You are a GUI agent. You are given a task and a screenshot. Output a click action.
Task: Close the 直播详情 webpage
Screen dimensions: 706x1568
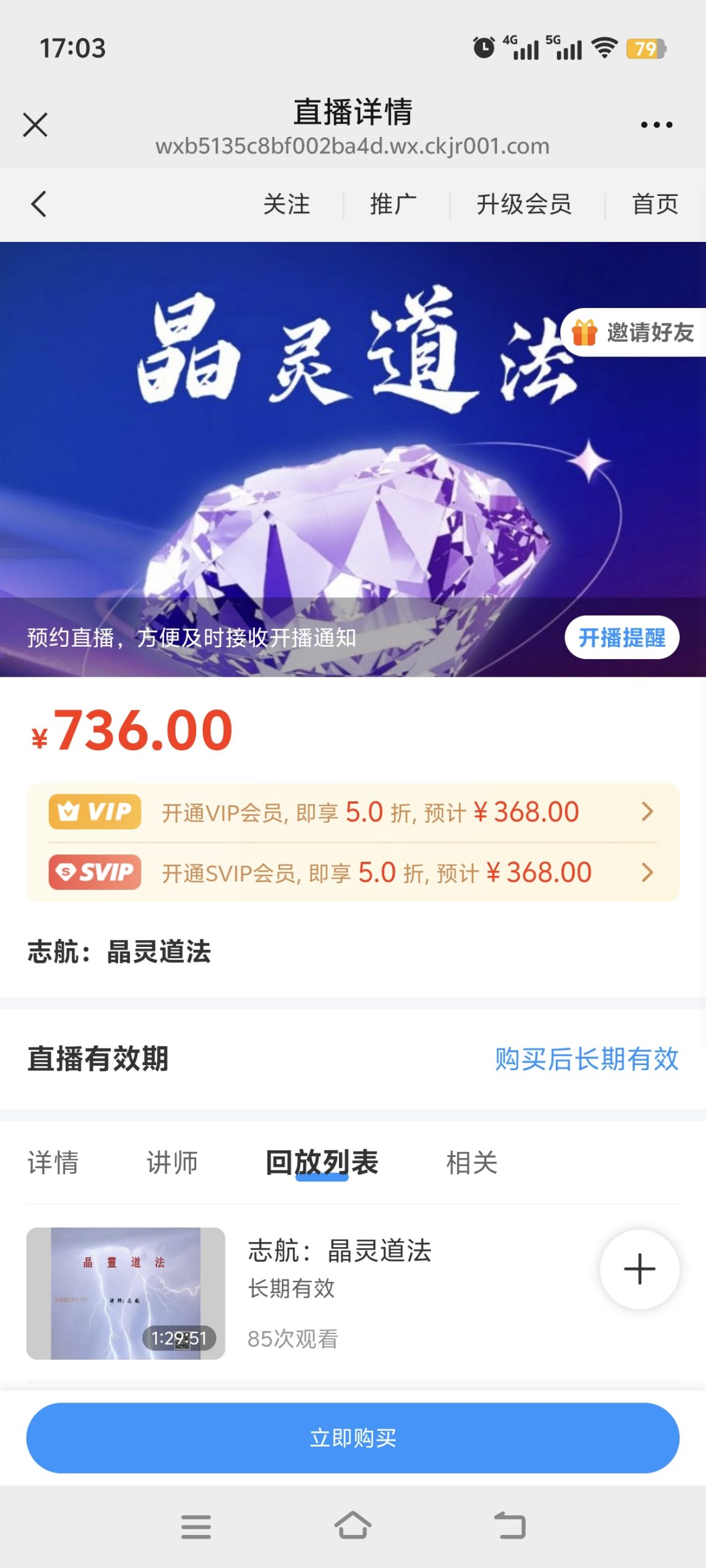[x=35, y=125]
